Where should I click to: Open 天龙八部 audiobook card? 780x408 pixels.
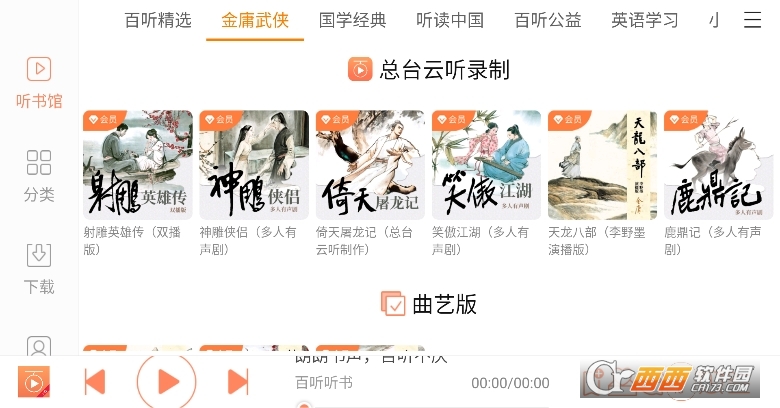point(602,165)
